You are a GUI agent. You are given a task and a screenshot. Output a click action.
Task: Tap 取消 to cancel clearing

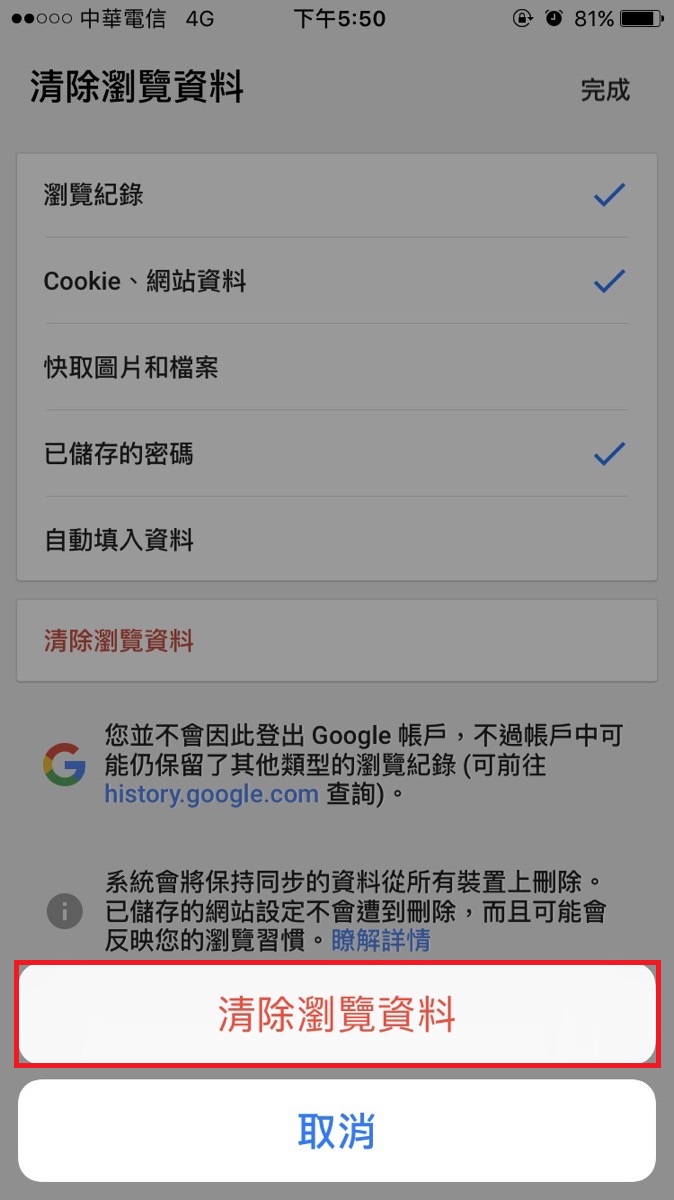point(337,1130)
